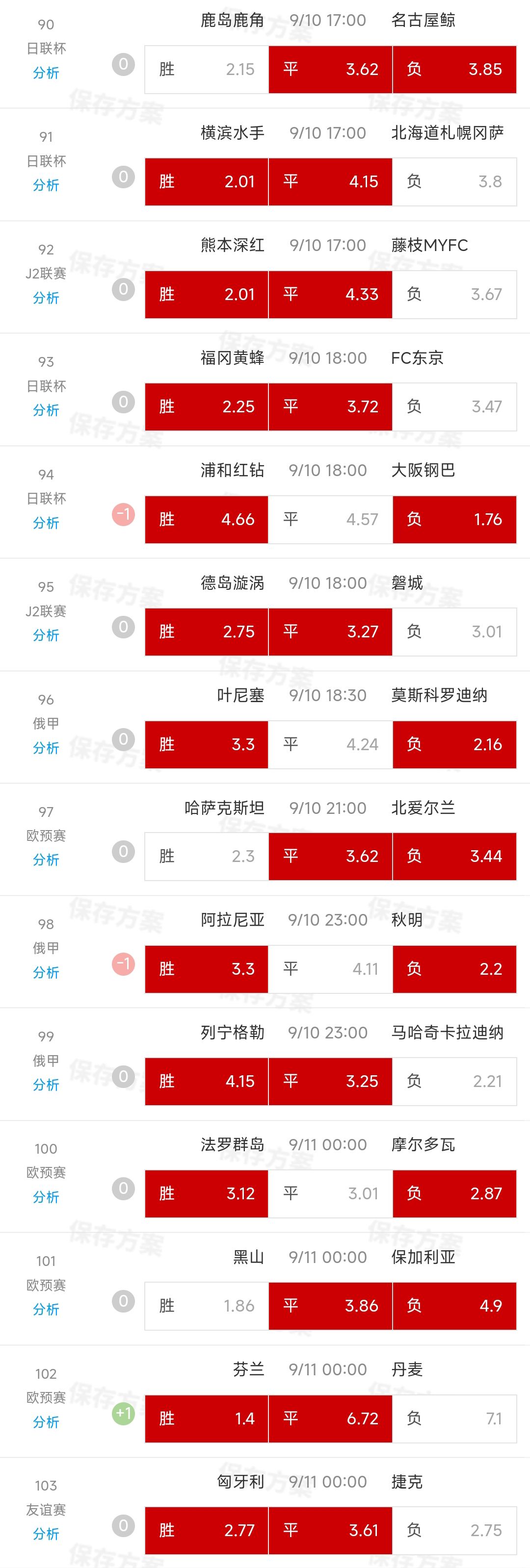
Task: Select 平 4.57 for 浦和红钻 vs 大阪钢巴
Action: (x=330, y=519)
